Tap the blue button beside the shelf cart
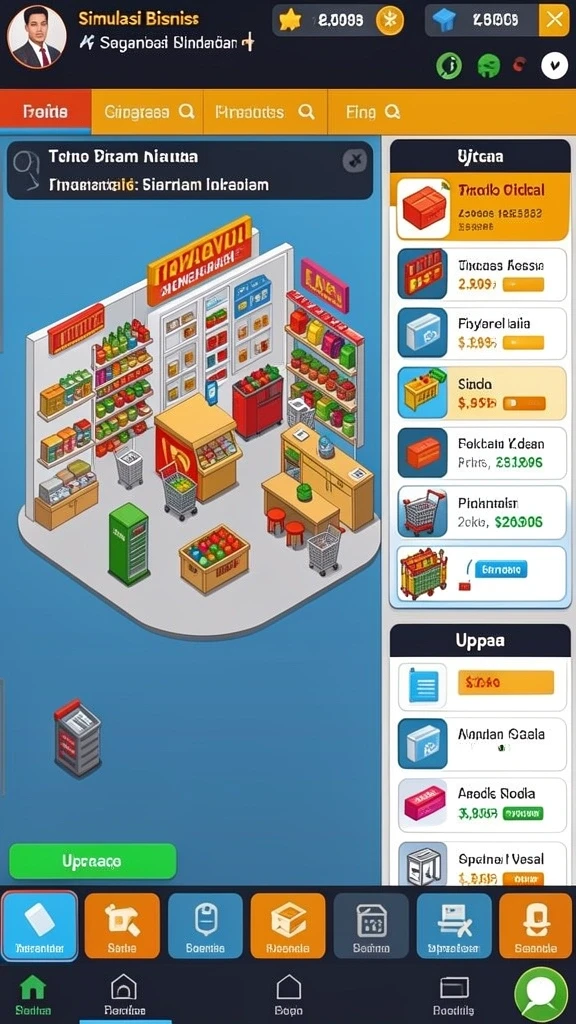Screen dimensions: 576x1024 click(501, 569)
